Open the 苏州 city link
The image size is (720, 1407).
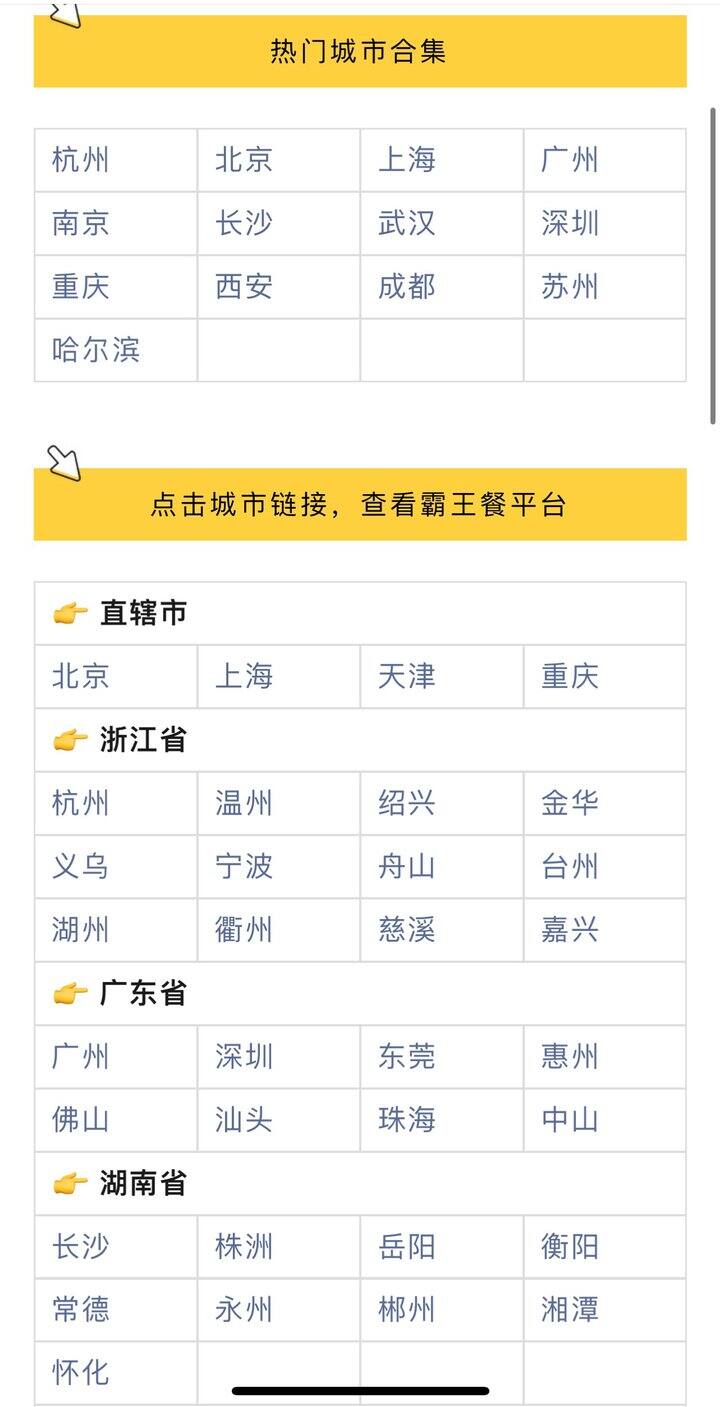[570, 287]
